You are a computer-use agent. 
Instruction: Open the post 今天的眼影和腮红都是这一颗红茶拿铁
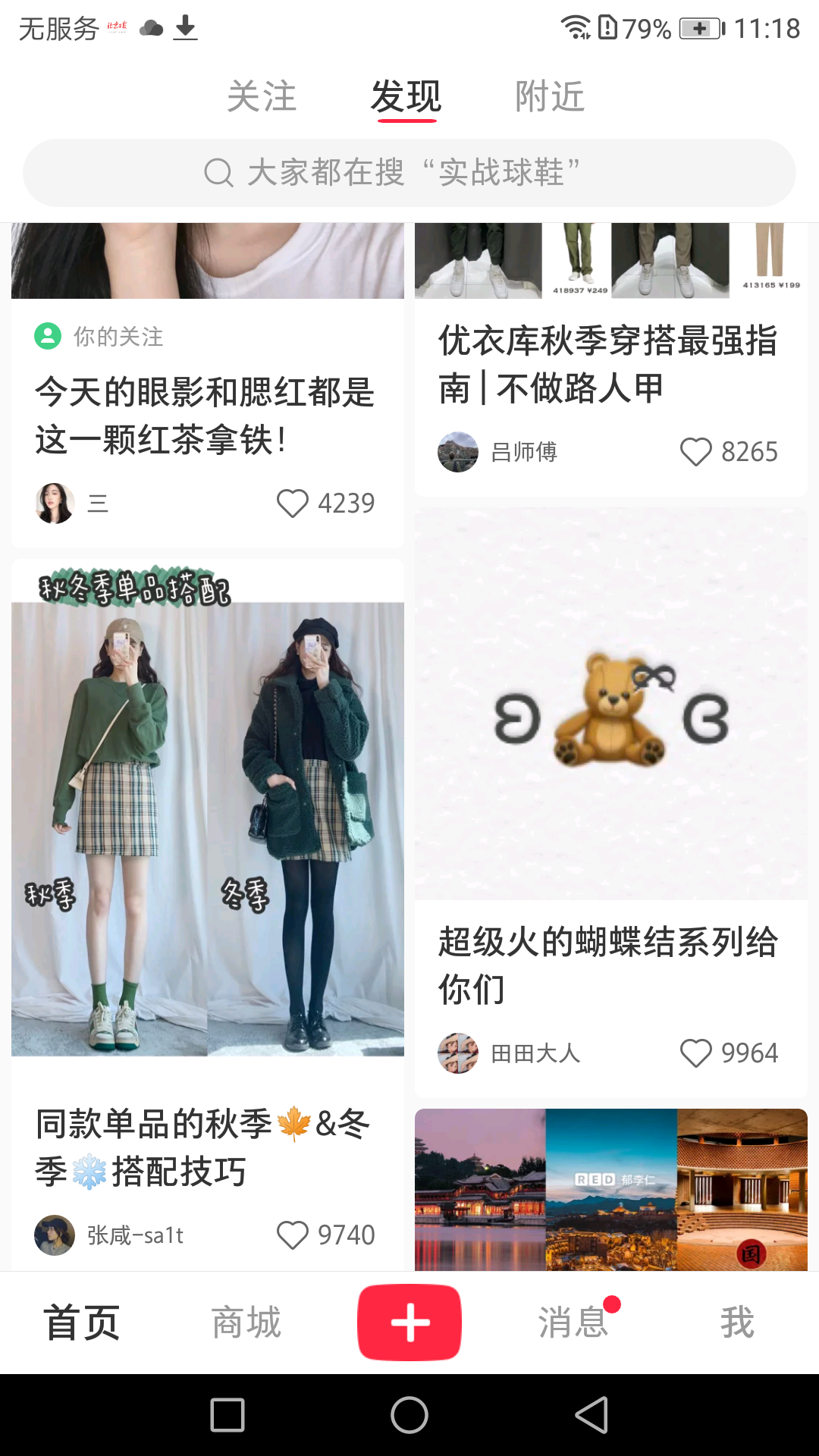tap(205, 416)
